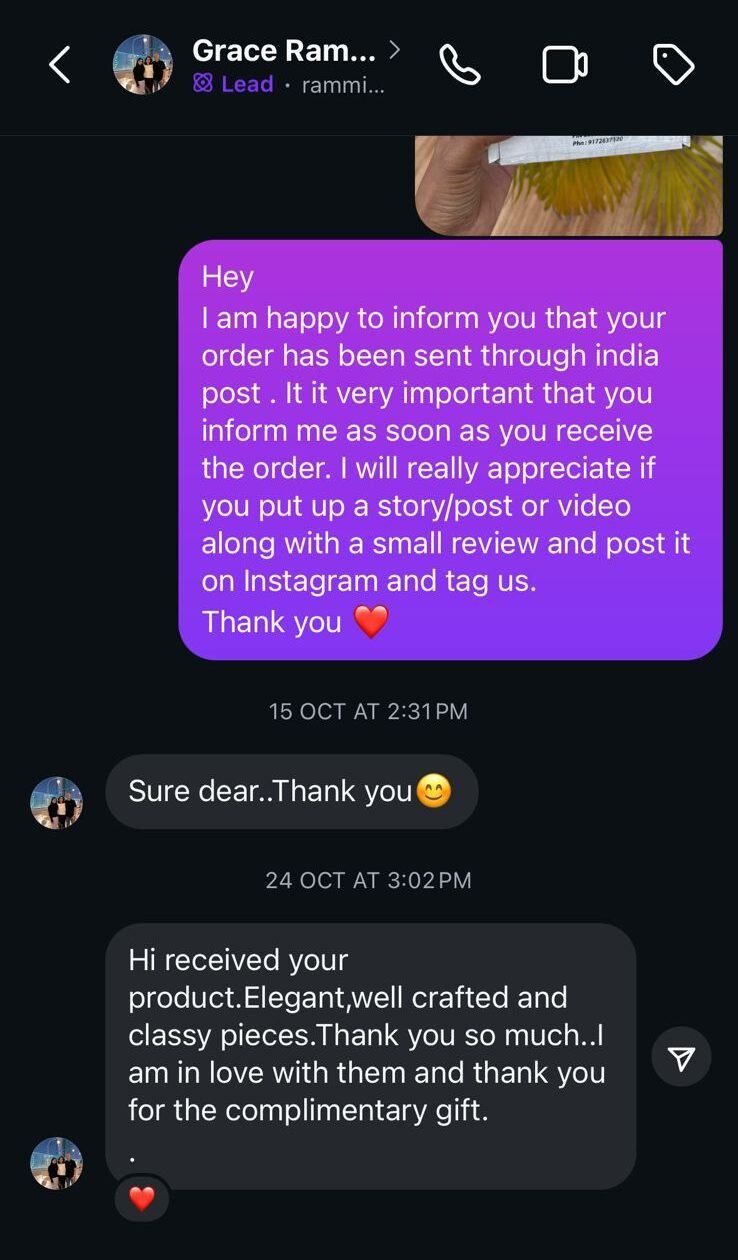View the heart reaction on the review message
The height and width of the screenshot is (1260, 738).
142,1197
